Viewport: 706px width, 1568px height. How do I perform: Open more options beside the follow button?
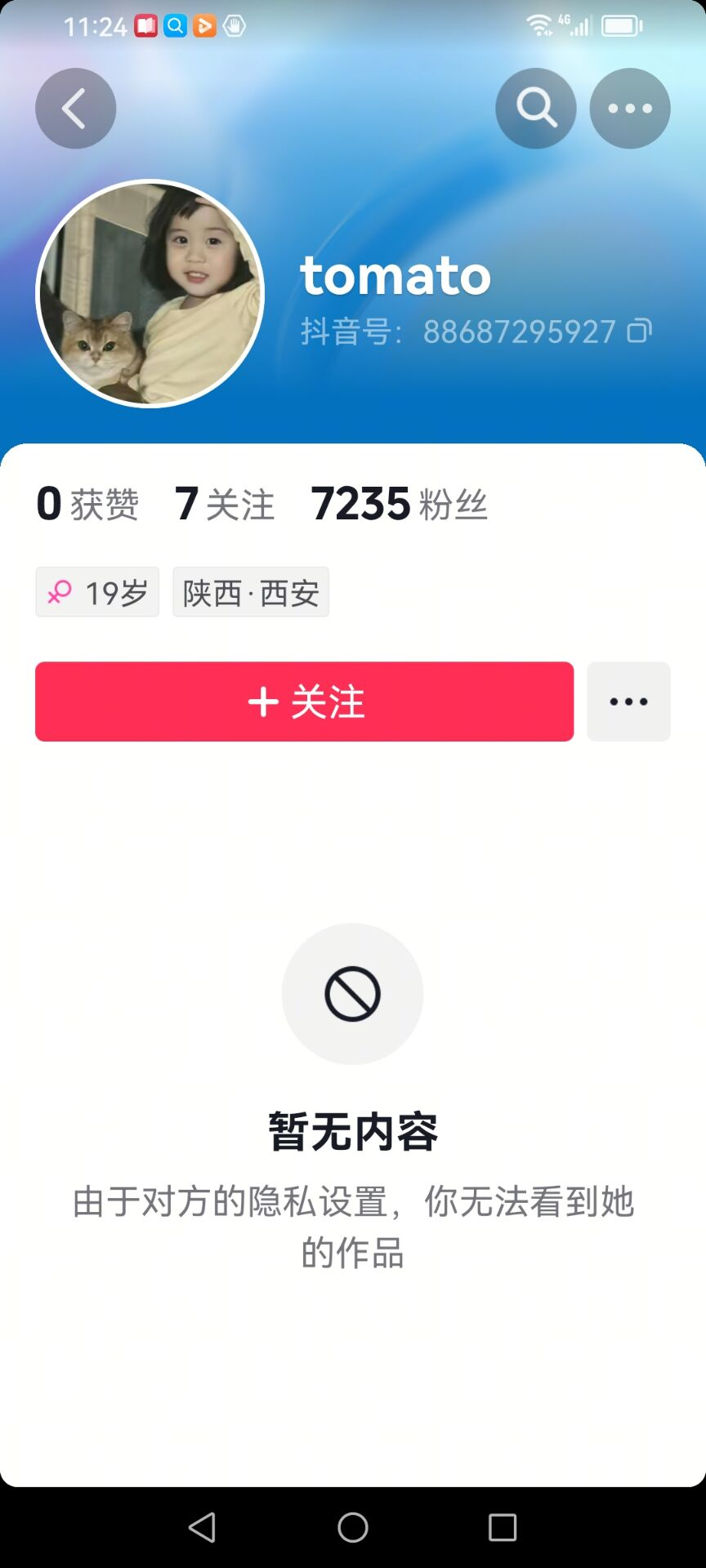click(628, 702)
